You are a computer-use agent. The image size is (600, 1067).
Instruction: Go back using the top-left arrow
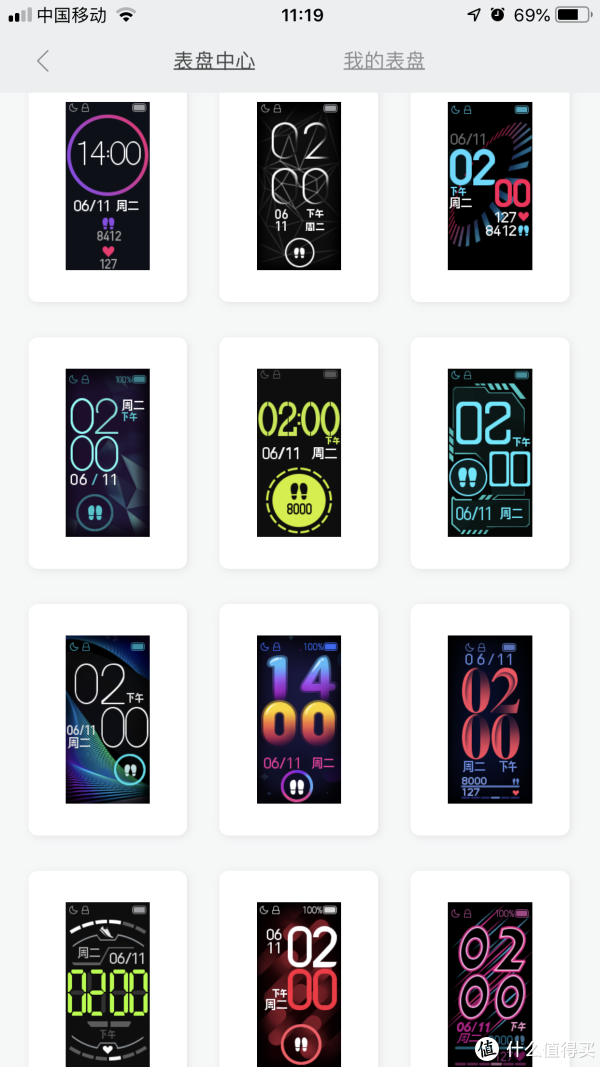(x=42, y=61)
